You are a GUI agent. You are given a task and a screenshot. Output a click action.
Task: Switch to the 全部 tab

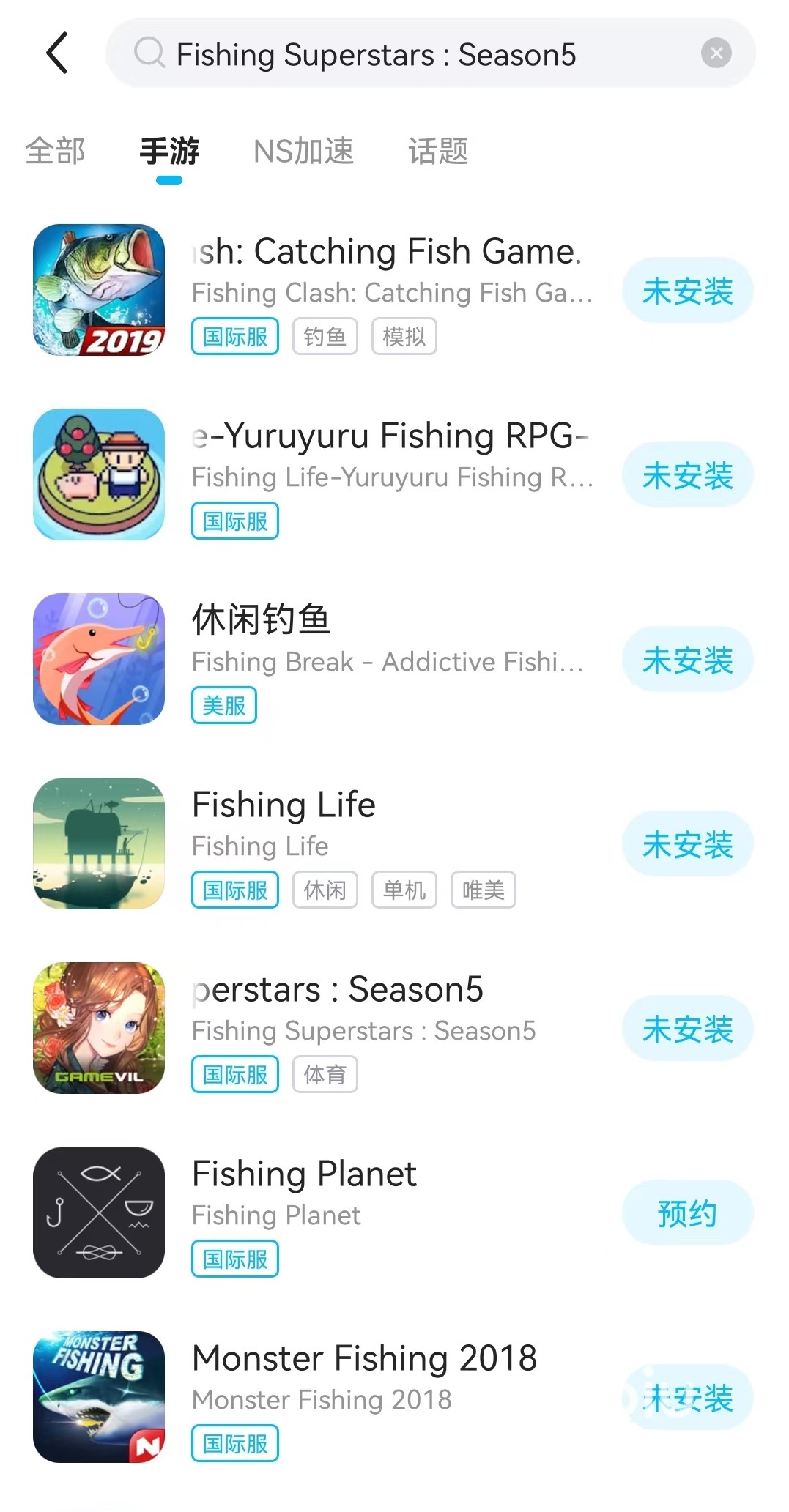pyautogui.click(x=55, y=152)
